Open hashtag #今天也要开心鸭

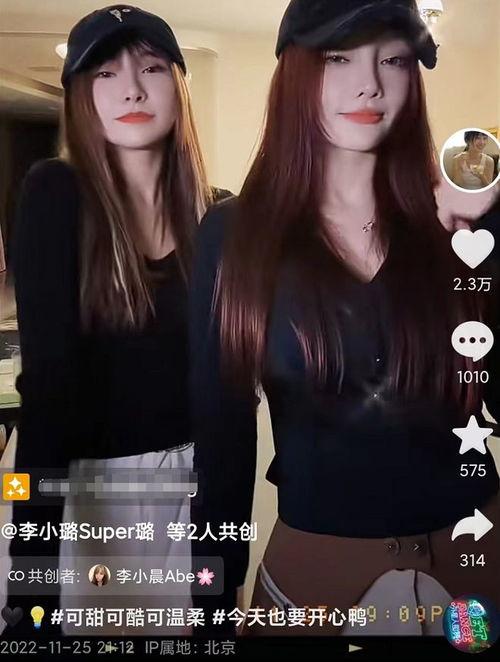pos(290,618)
